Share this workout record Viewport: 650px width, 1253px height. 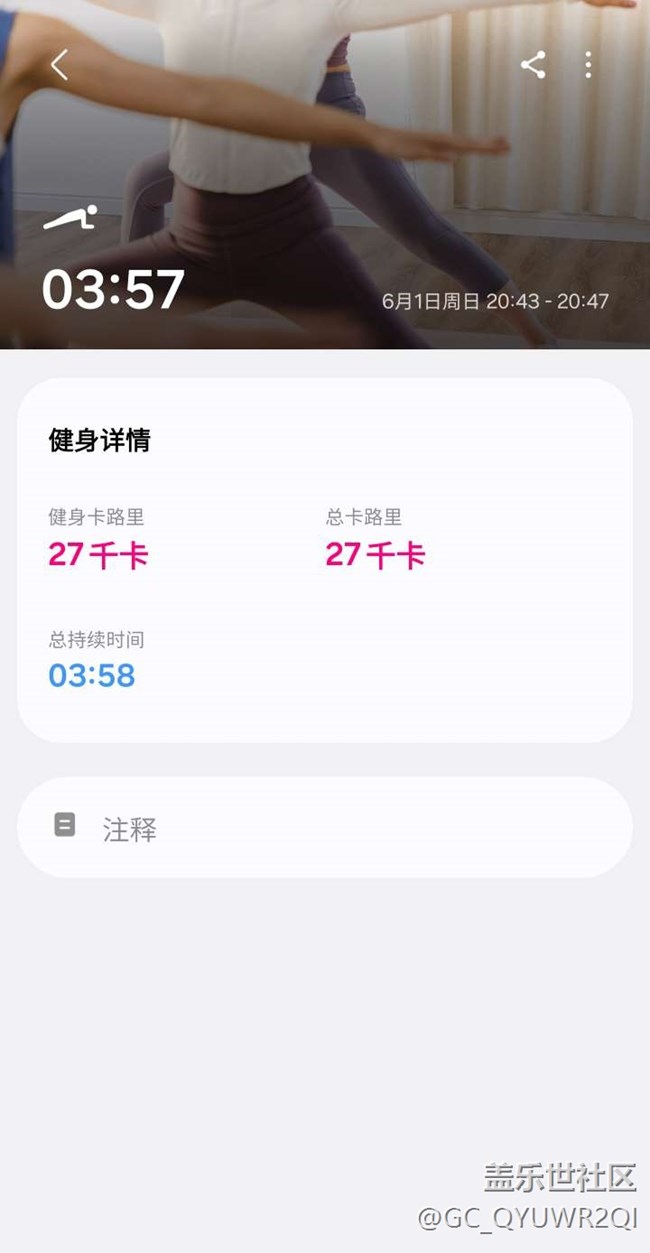point(533,66)
